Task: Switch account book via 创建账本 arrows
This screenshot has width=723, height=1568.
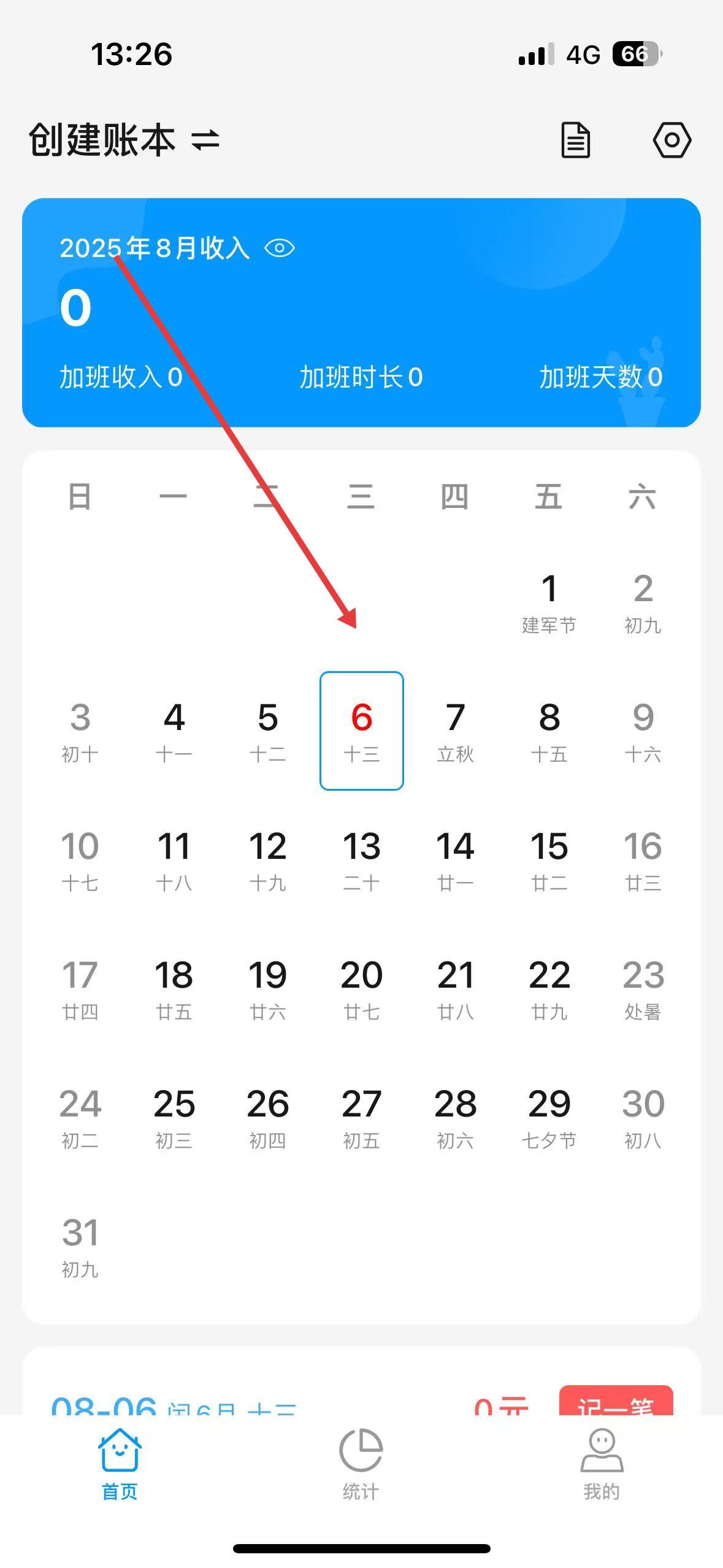Action: point(205,140)
